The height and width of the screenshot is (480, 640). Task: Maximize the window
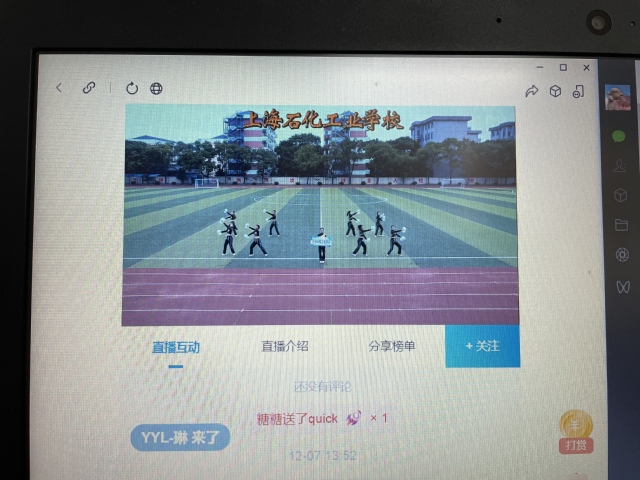[x=563, y=67]
